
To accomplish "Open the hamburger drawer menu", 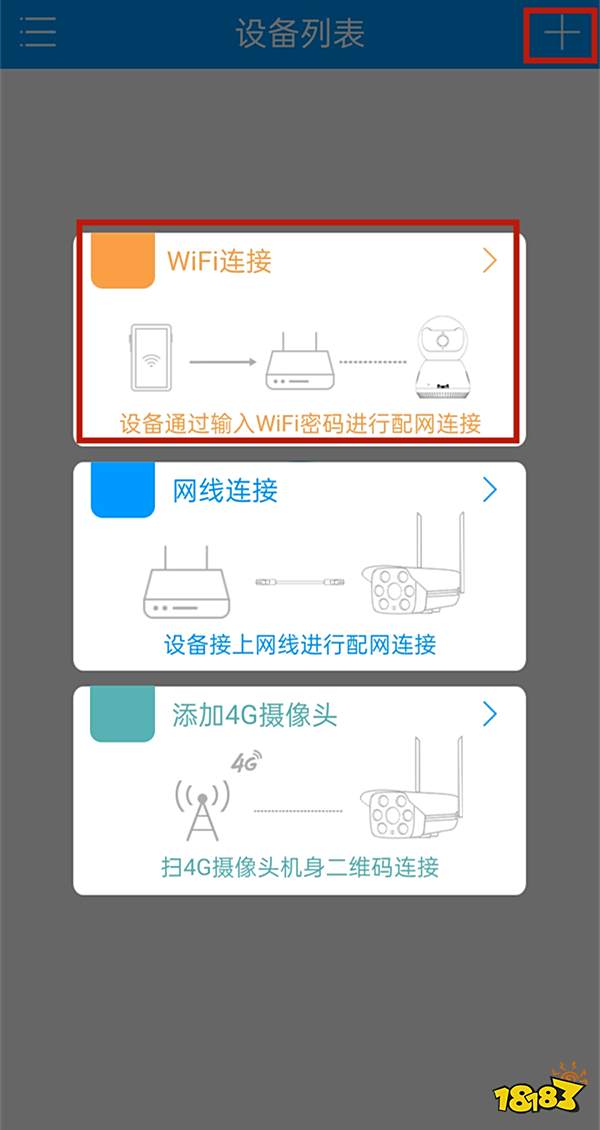I will 38,33.
